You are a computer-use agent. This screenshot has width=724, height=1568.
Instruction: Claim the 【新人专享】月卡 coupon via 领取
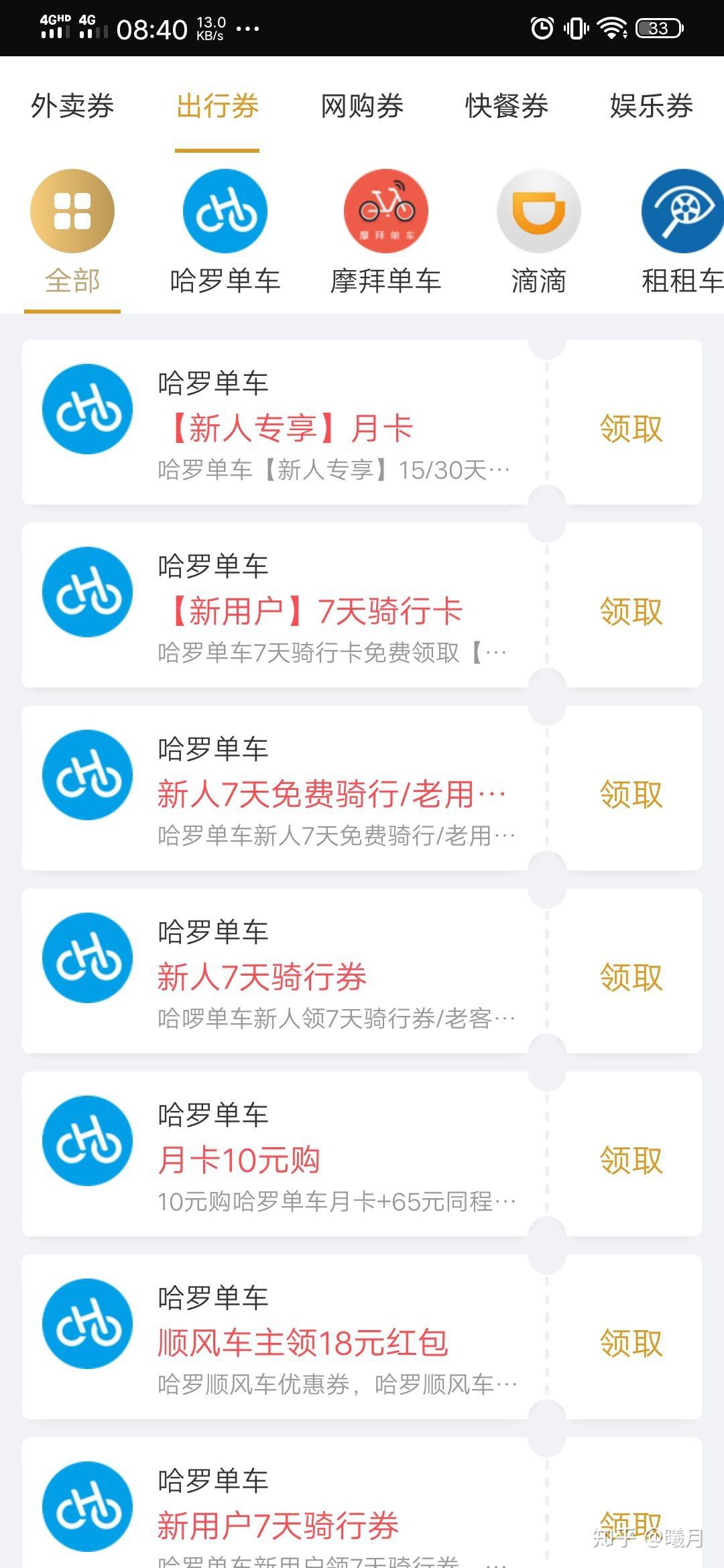(629, 428)
